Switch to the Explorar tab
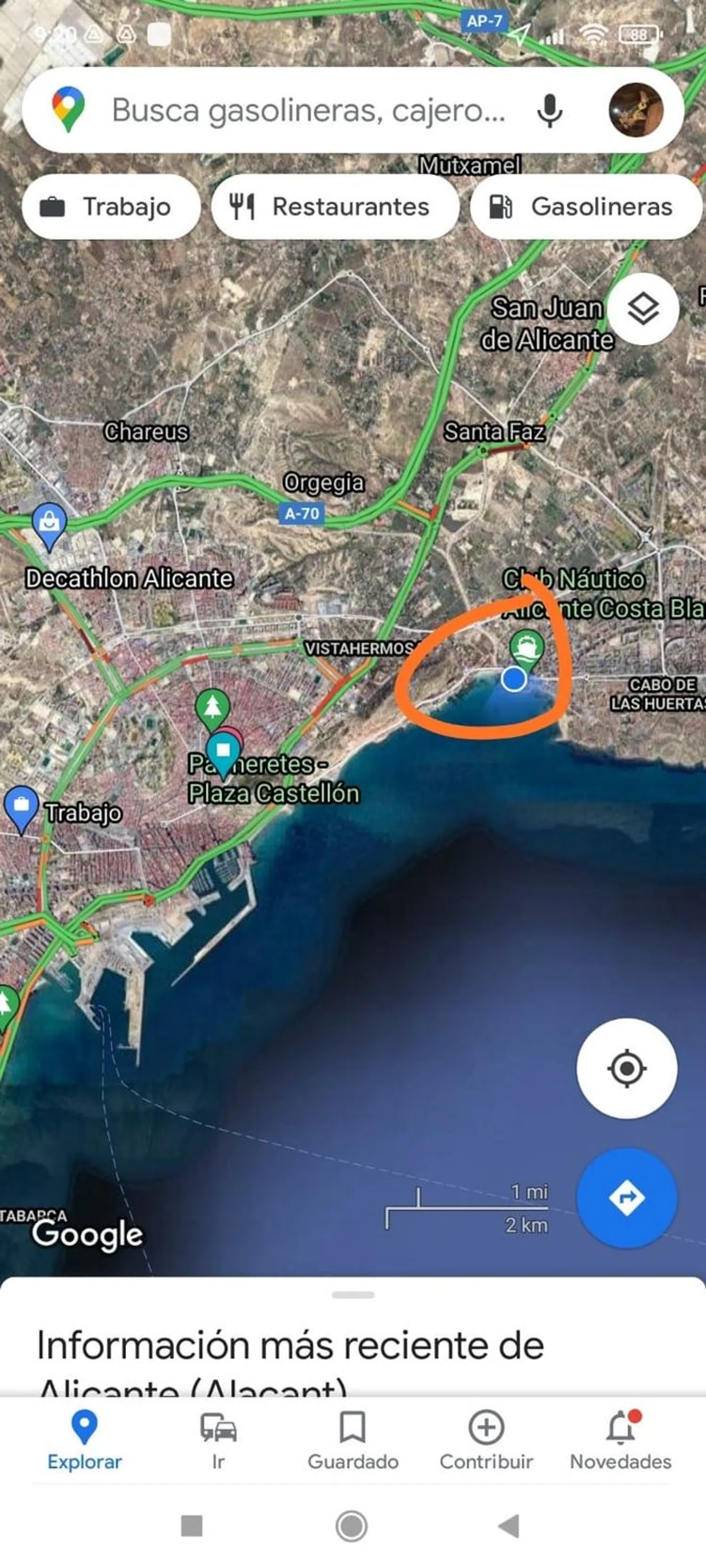Image resolution: width=706 pixels, height=1568 pixels. (x=85, y=1440)
